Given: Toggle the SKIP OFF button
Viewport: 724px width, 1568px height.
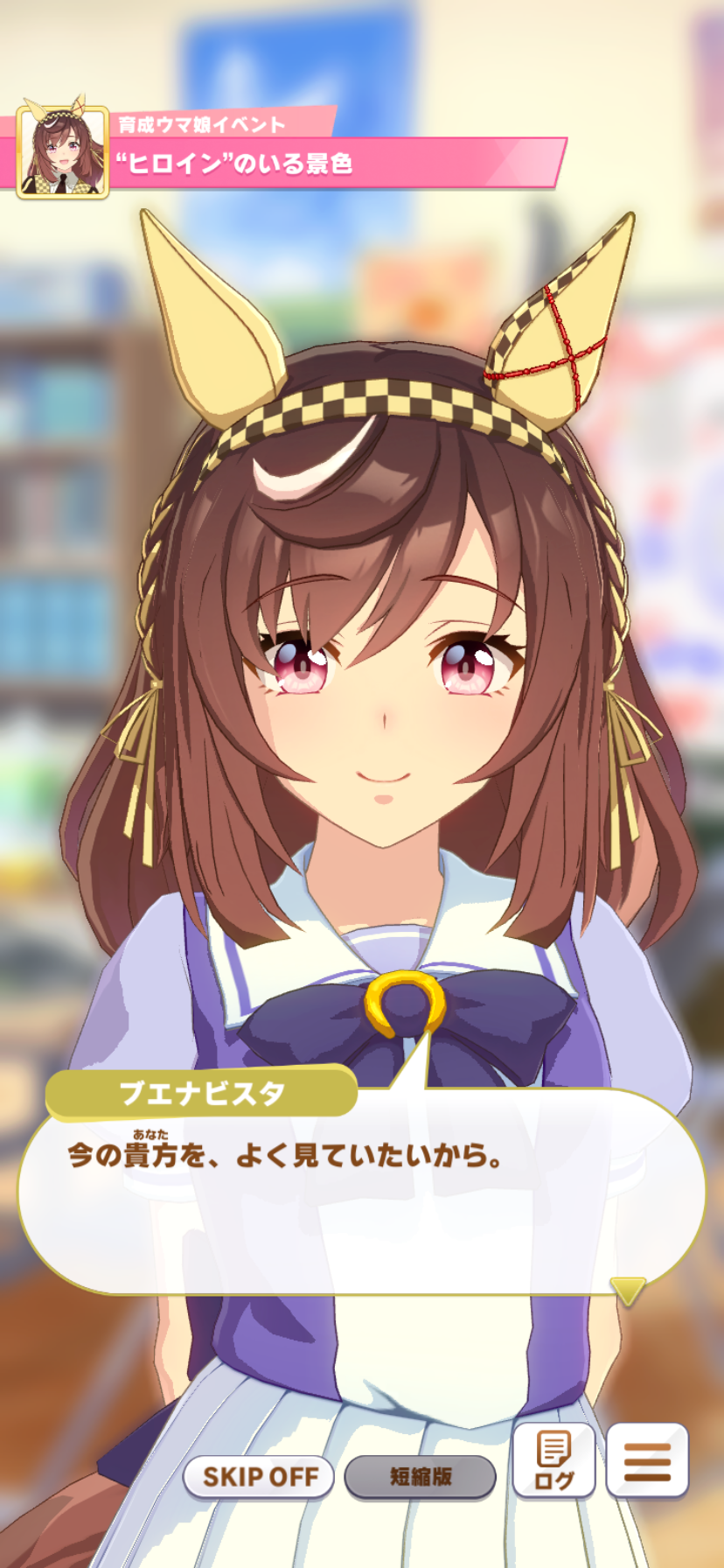Looking at the screenshot, I should 260,1476.
